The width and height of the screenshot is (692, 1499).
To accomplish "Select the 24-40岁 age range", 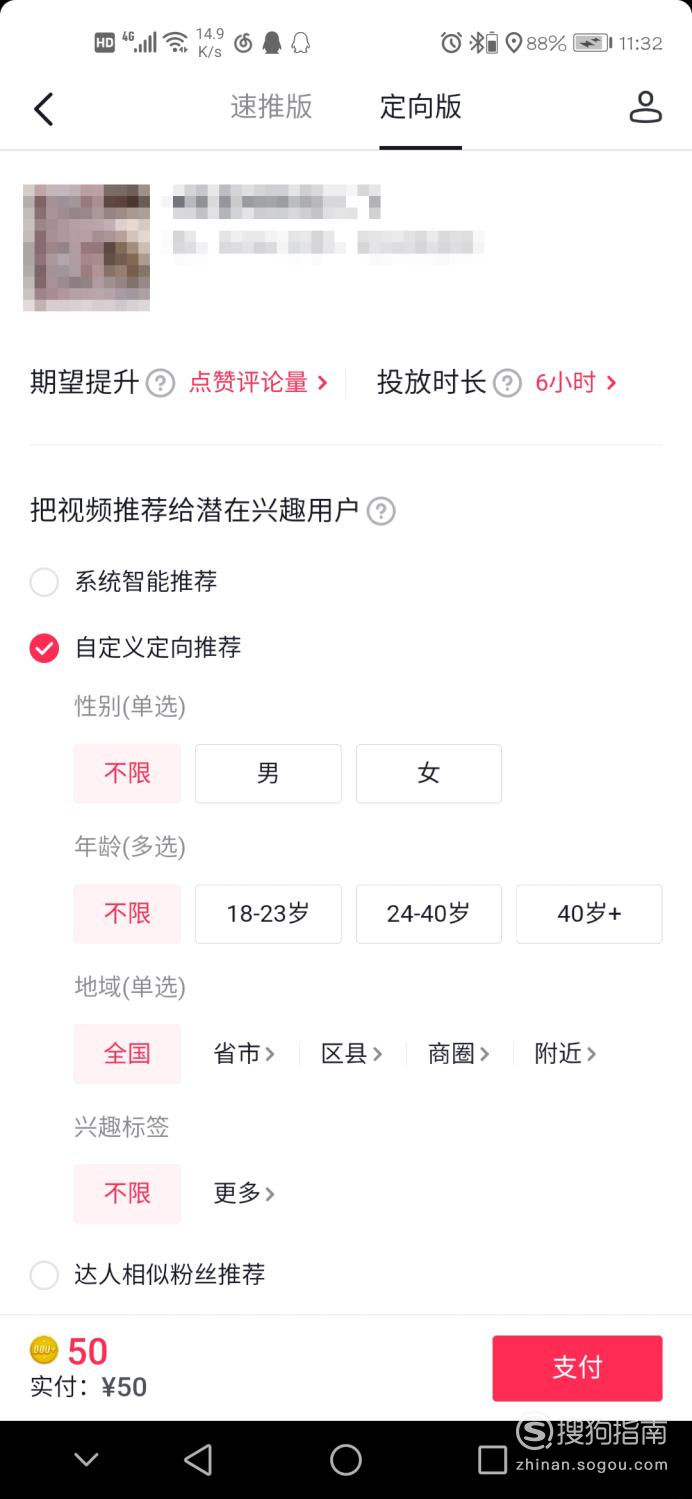I will click(x=428, y=913).
